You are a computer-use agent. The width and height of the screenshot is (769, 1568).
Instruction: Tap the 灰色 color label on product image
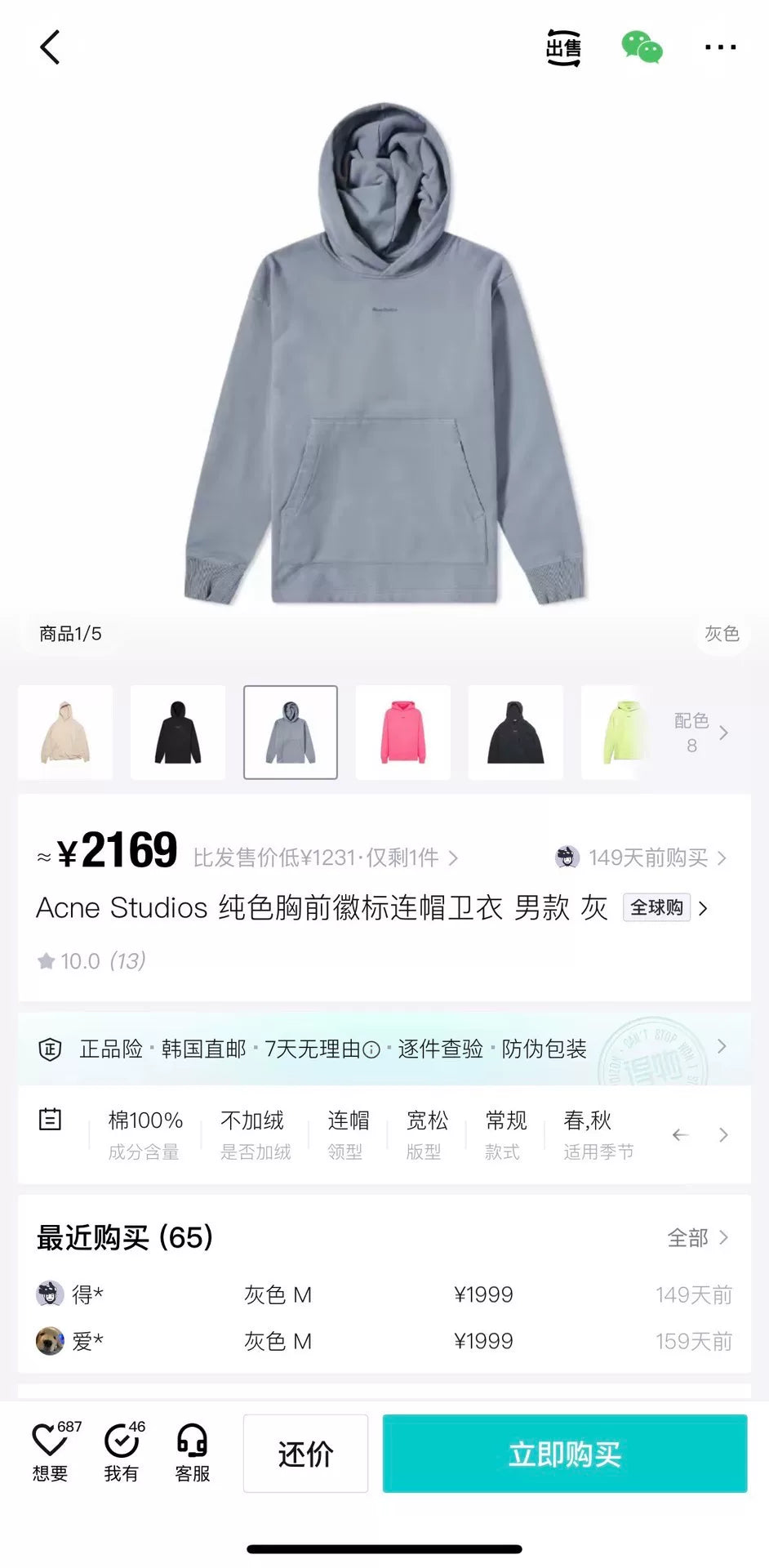721,634
